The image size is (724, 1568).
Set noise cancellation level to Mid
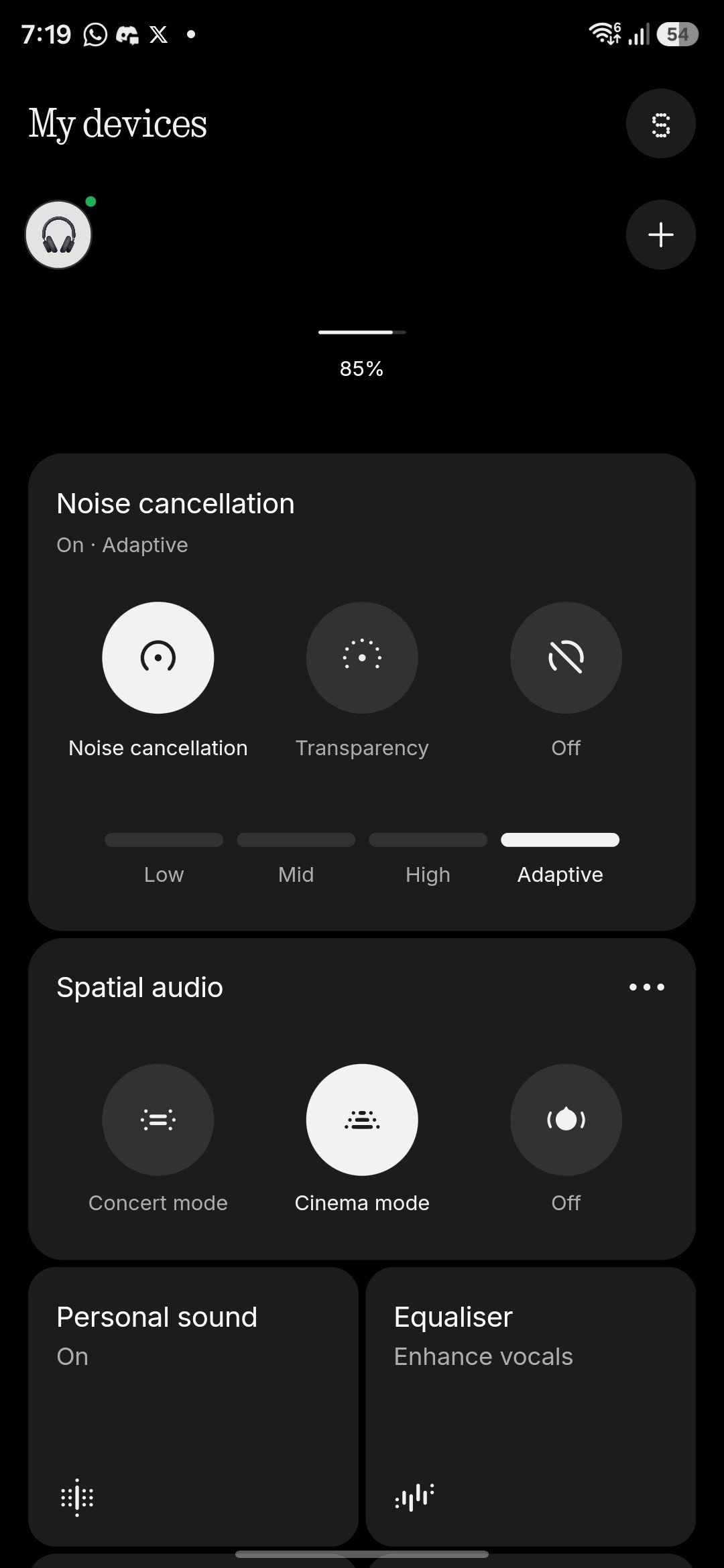pos(296,840)
